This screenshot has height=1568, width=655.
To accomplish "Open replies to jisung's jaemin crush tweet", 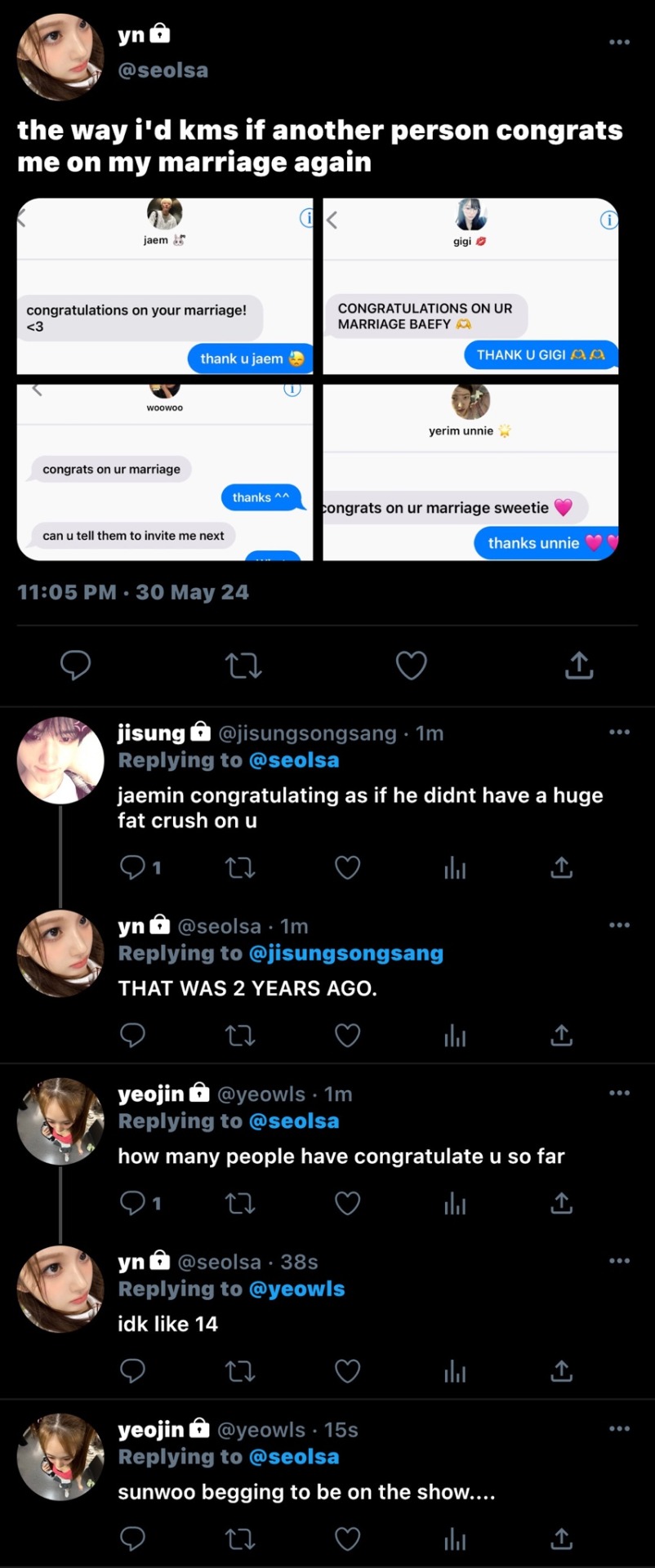I will coord(132,867).
